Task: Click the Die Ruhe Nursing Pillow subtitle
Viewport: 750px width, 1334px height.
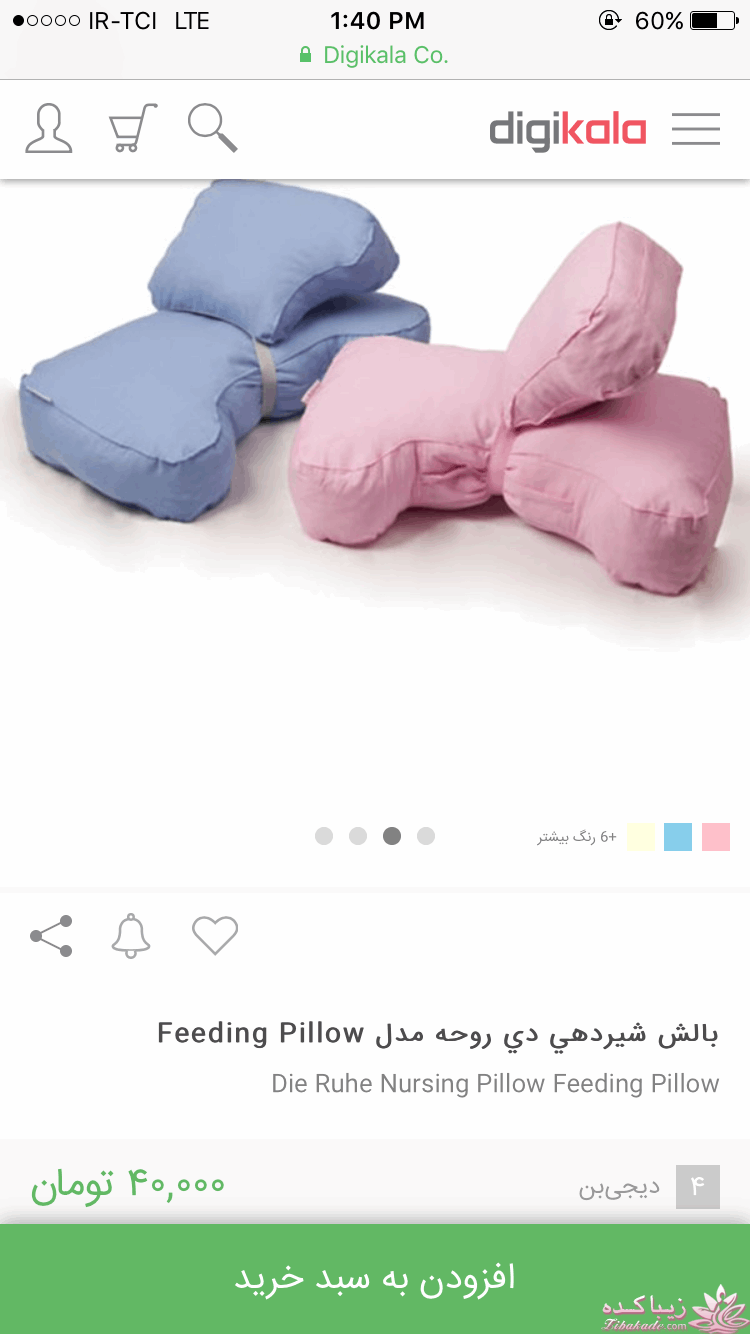Action: 495,1083
